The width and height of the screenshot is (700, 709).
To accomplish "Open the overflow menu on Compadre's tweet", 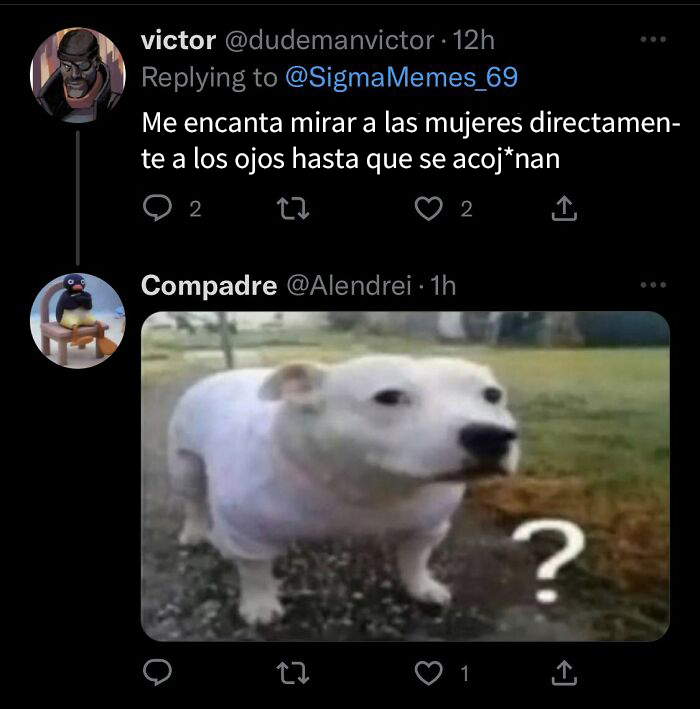I will 652,285.
